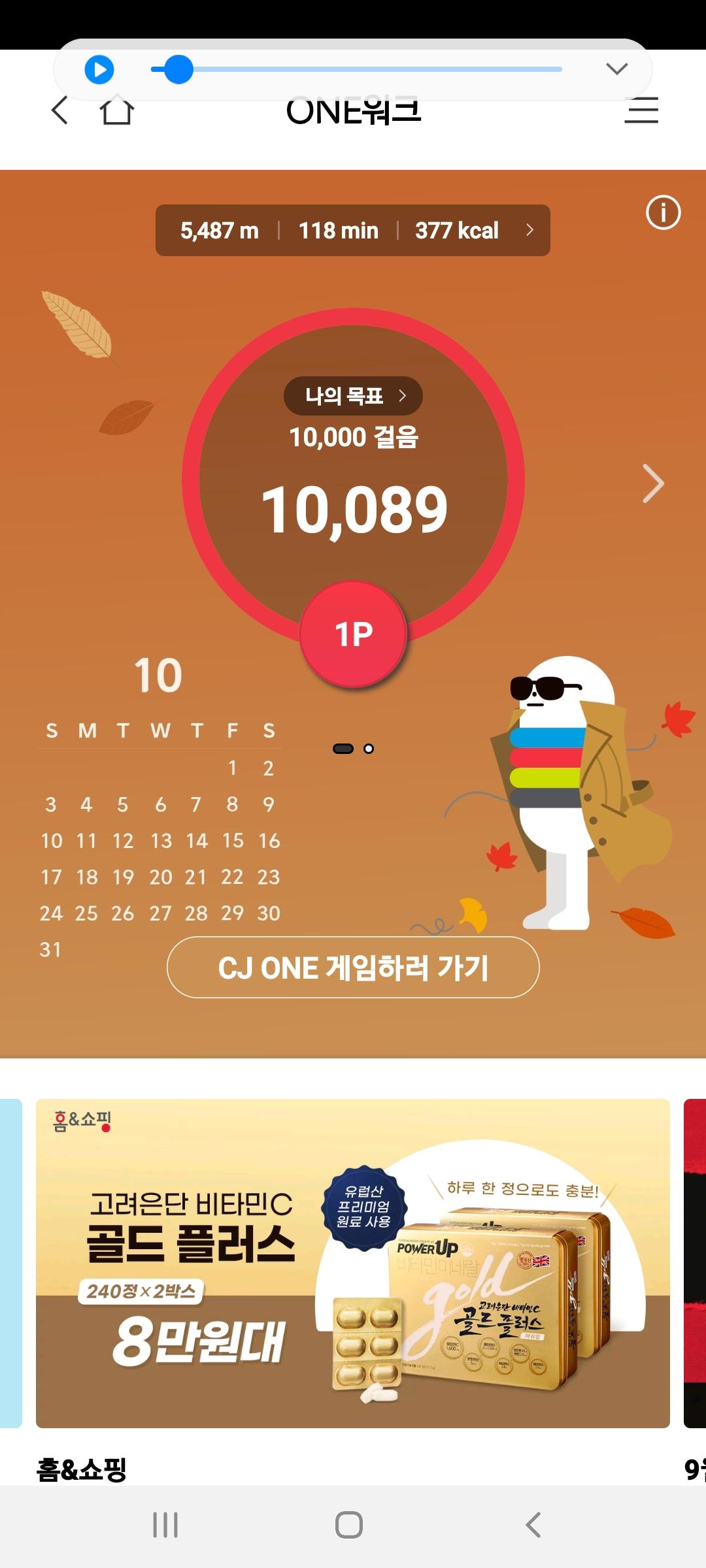
Task: Claim the red 1P point button
Action: [x=353, y=634]
